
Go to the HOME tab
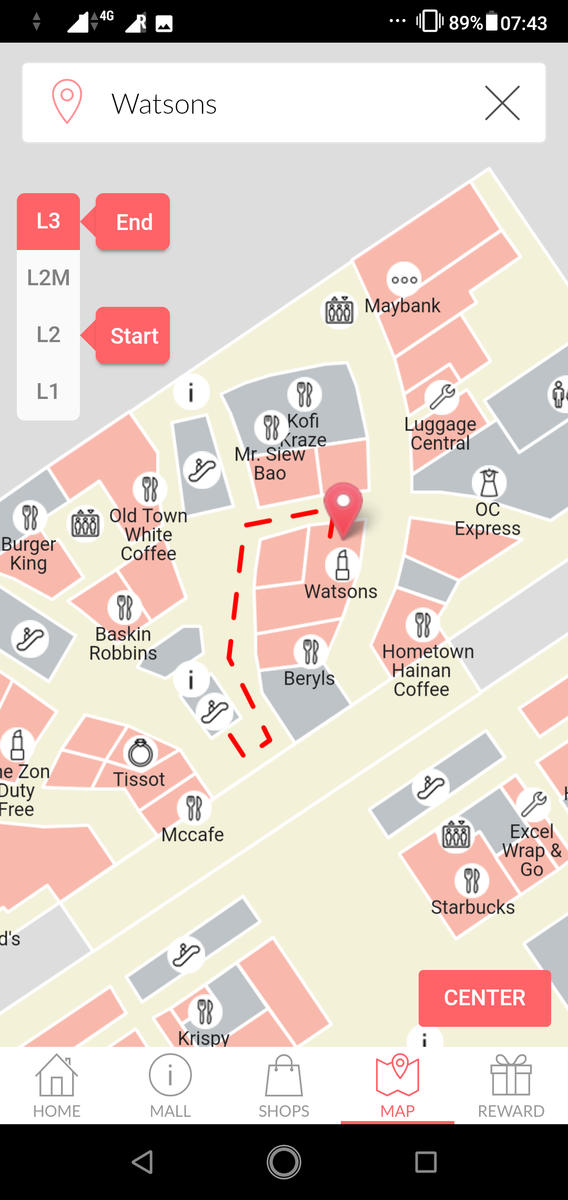point(57,1086)
